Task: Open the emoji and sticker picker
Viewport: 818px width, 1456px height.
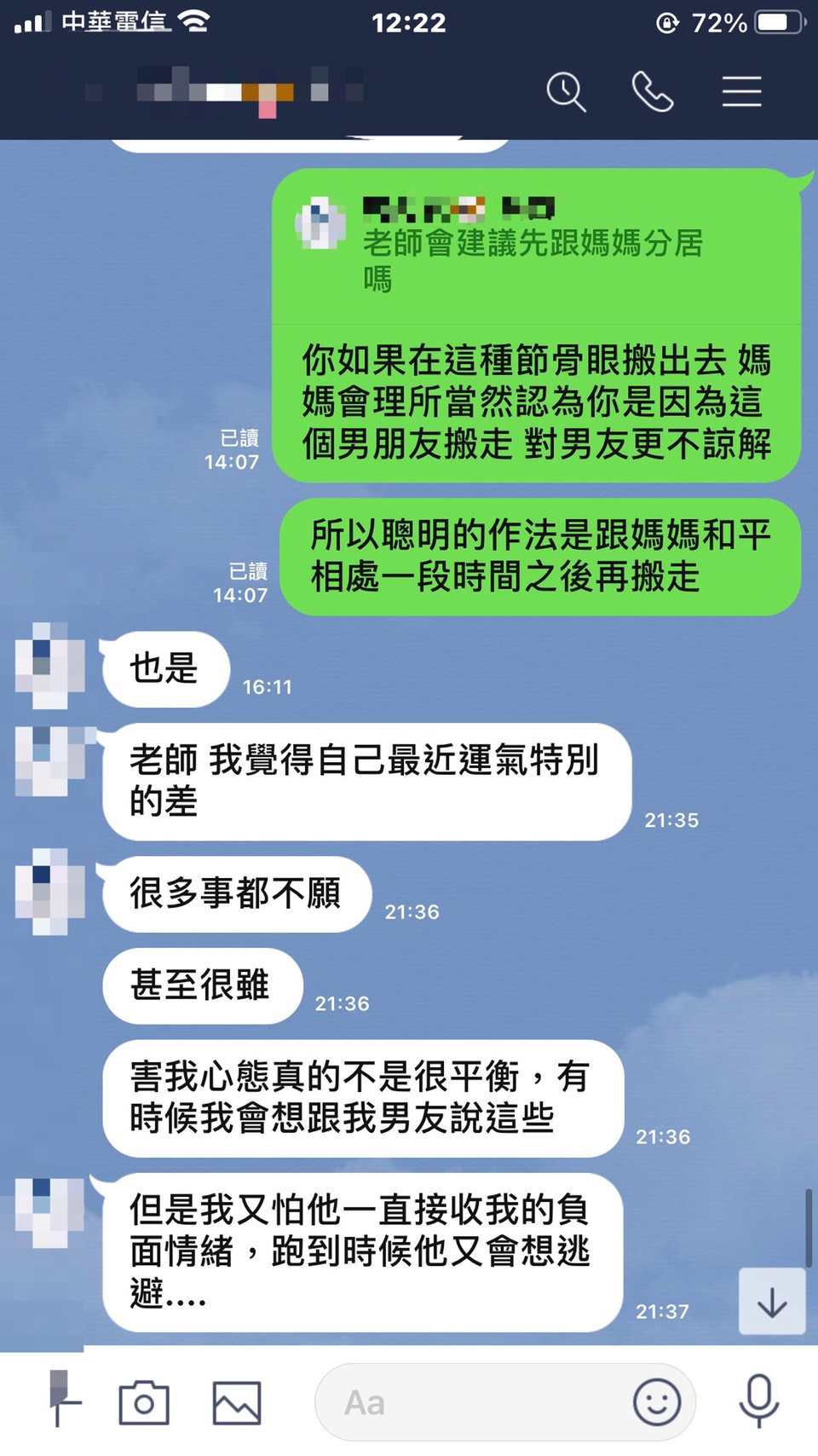Action: tap(657, 1403)
